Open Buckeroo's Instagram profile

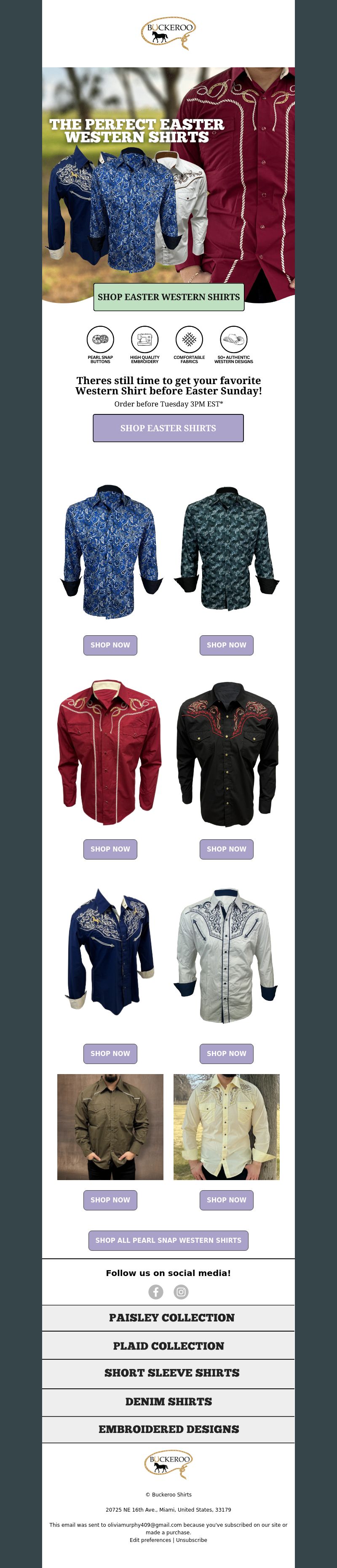[x=181, y=1292]
